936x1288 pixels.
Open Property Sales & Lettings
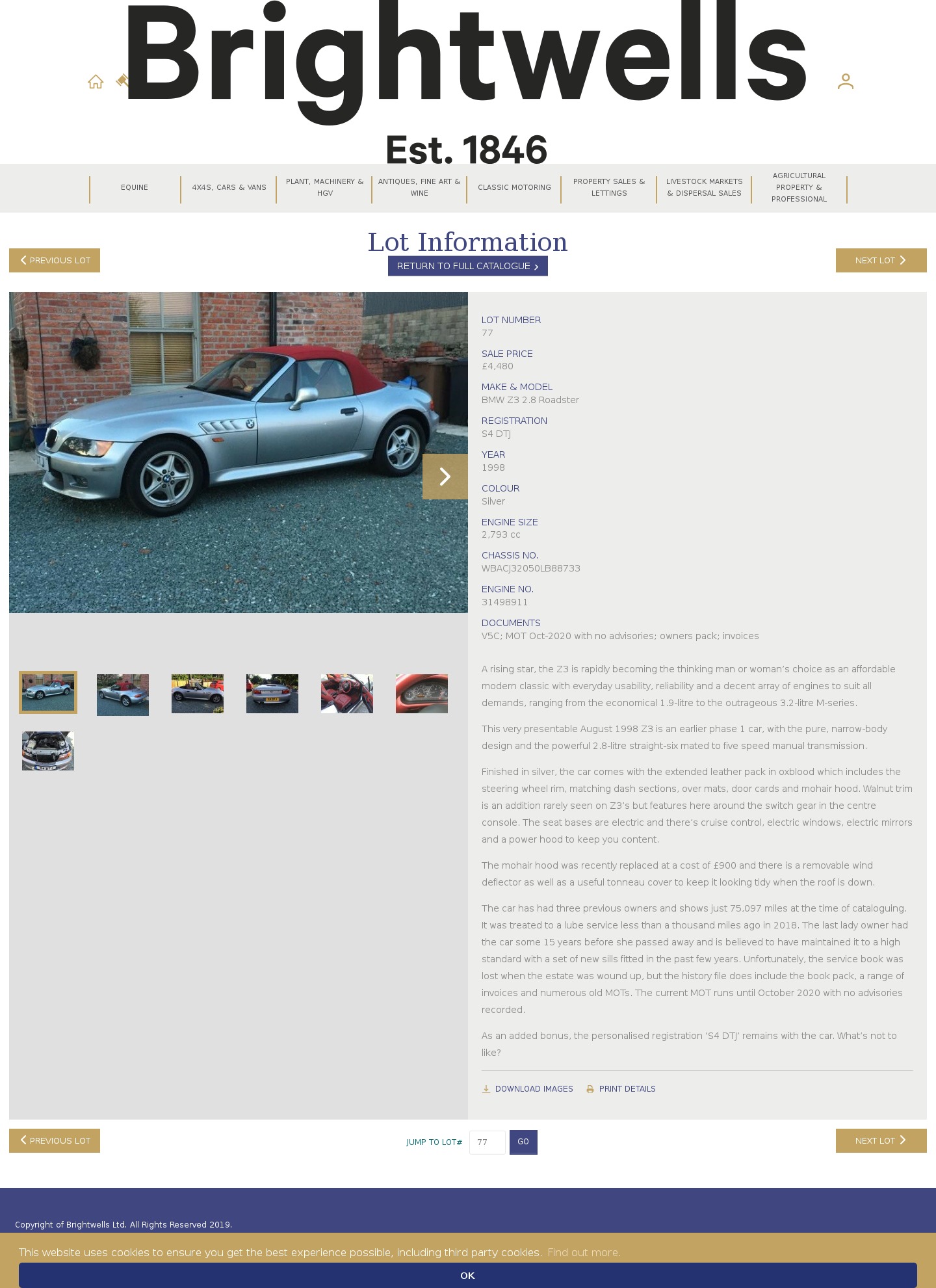(609, 188)
